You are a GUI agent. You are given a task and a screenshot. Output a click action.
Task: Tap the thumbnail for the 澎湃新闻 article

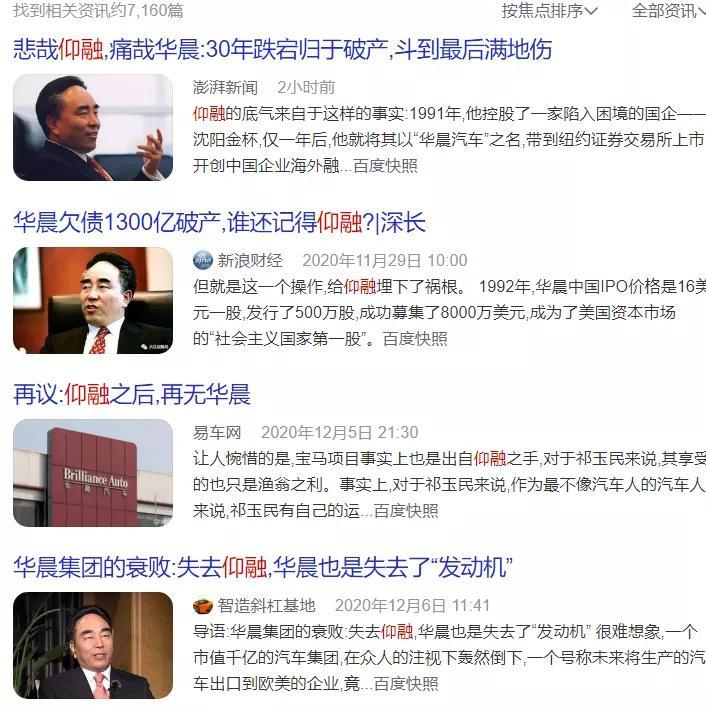click(x=92, y=127)
